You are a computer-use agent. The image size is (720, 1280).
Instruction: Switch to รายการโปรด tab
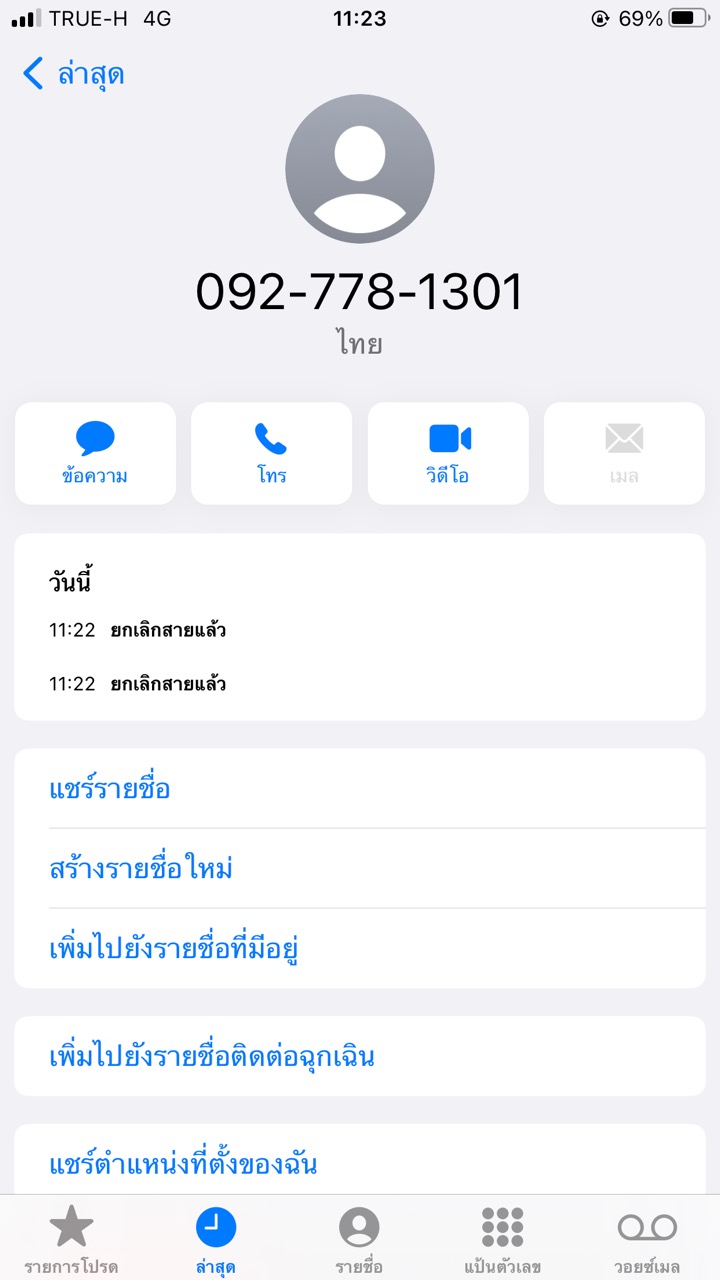coord(71,1239)
